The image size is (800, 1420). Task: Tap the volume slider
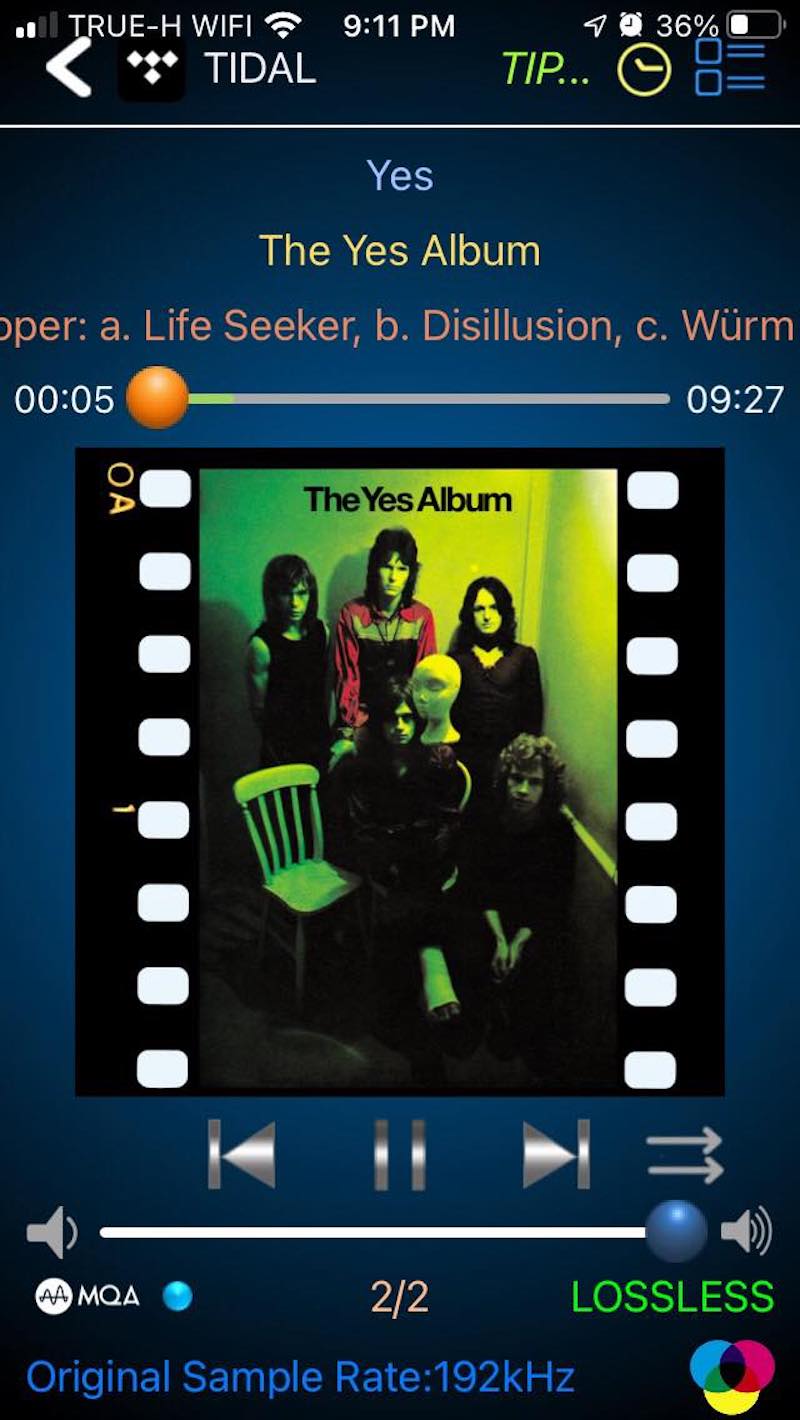coord(380,1232)
